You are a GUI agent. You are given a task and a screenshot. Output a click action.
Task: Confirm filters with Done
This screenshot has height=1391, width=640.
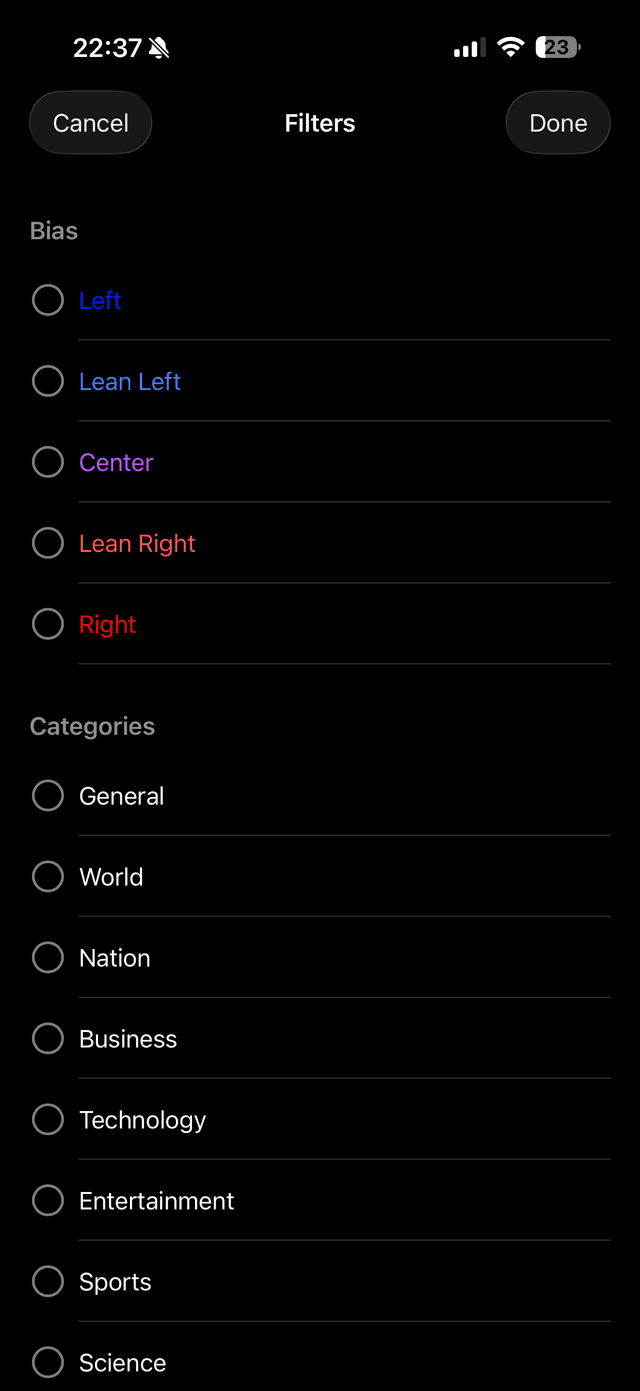(558, 123)
